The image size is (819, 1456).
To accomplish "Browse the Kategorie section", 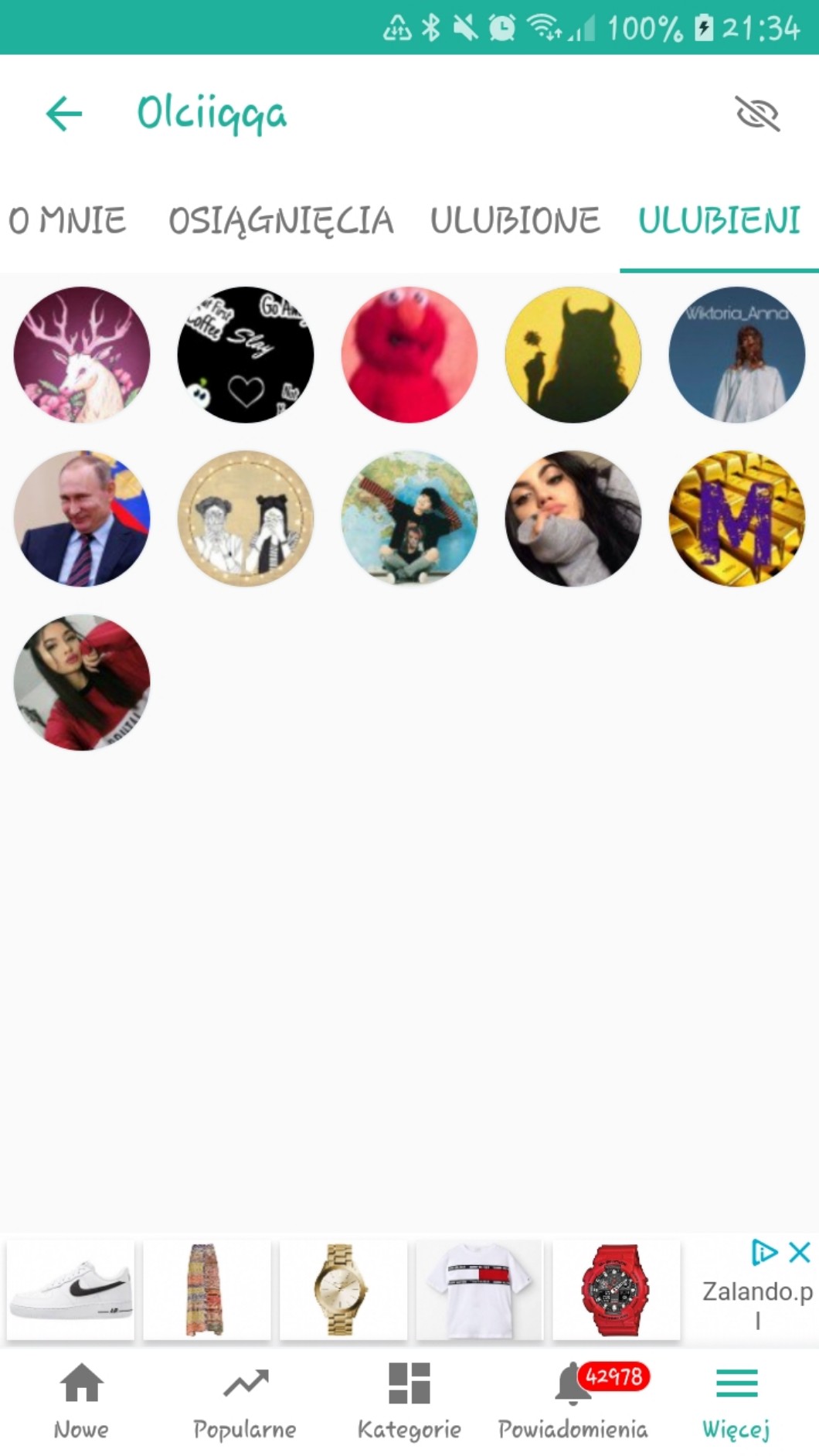I will [409, 1400].
